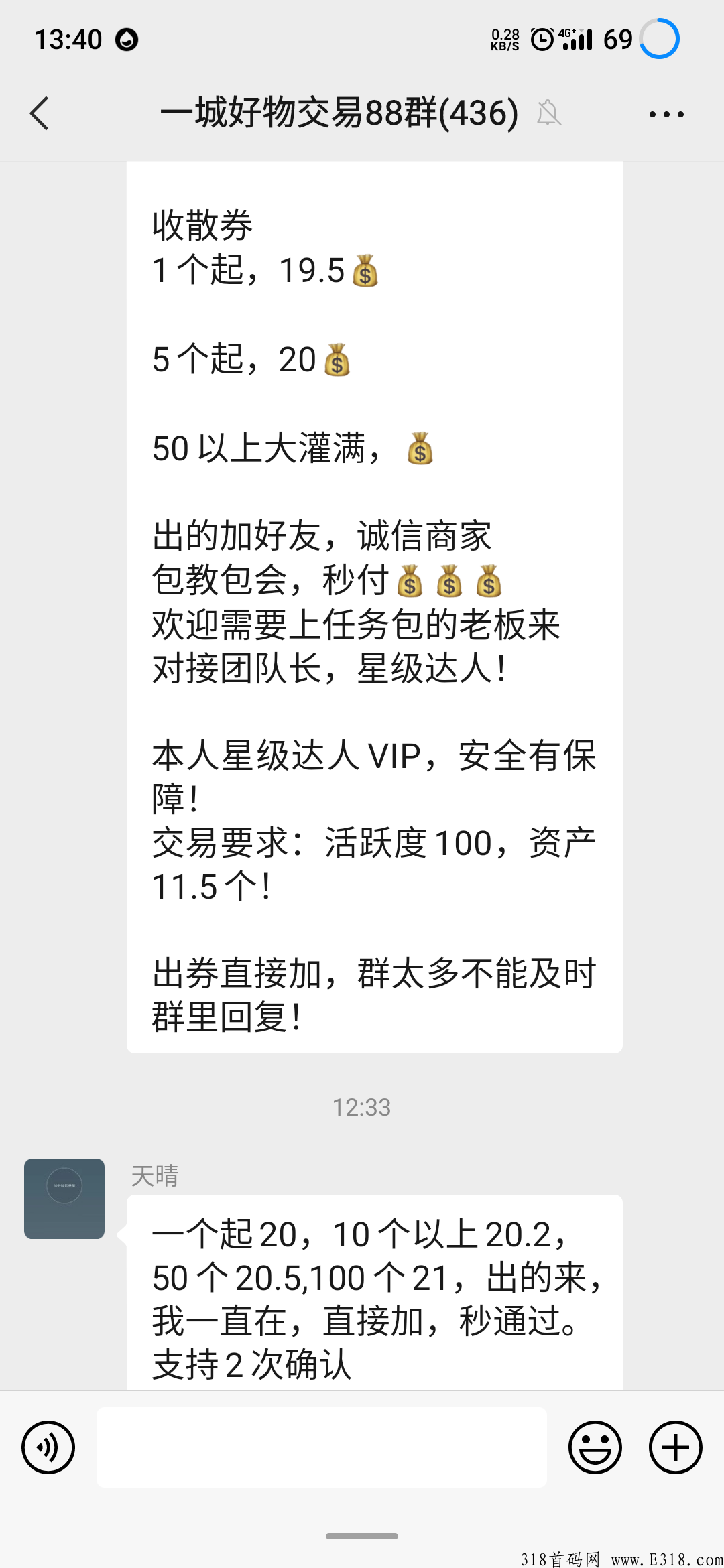The width and height of the screenshot is (724, 1568).
Task: Go back from the group chat
Action: [x=40, y=113]
